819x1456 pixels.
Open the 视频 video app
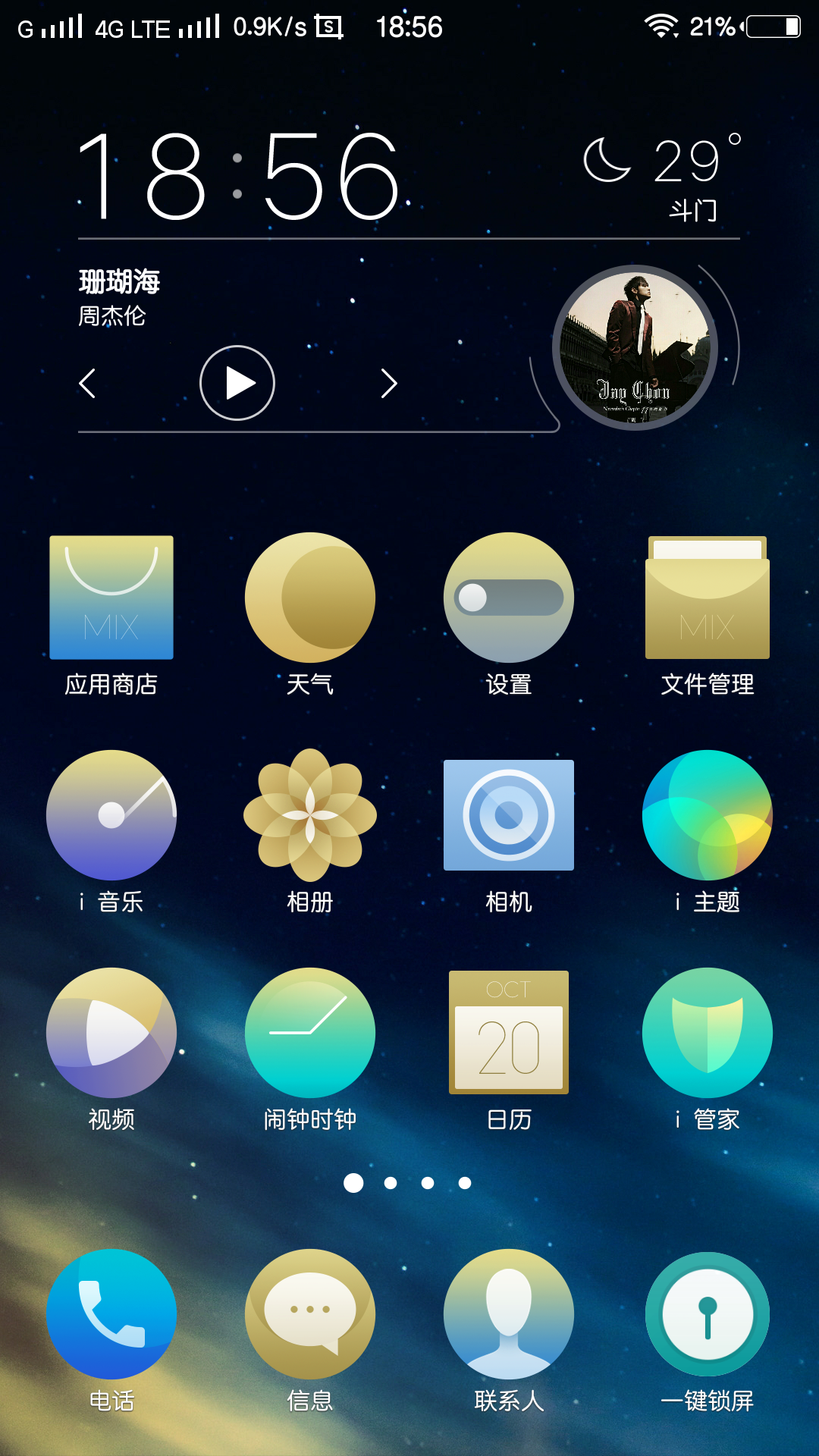click(x=111, y=1033)
